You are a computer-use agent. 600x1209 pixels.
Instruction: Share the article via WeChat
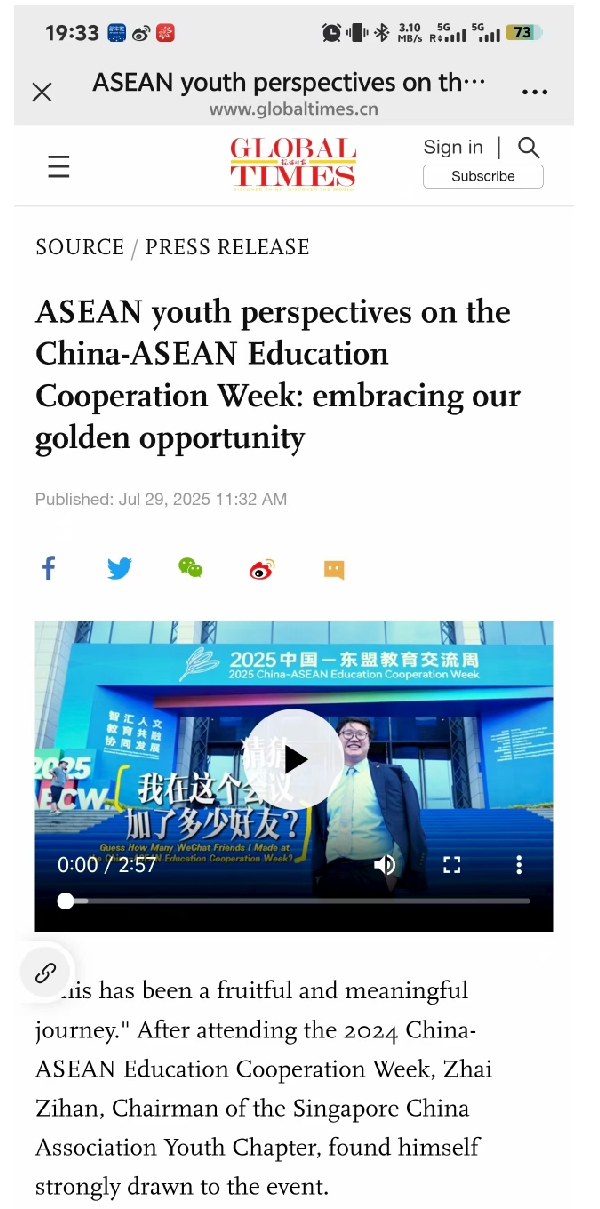tap(190, 568)
